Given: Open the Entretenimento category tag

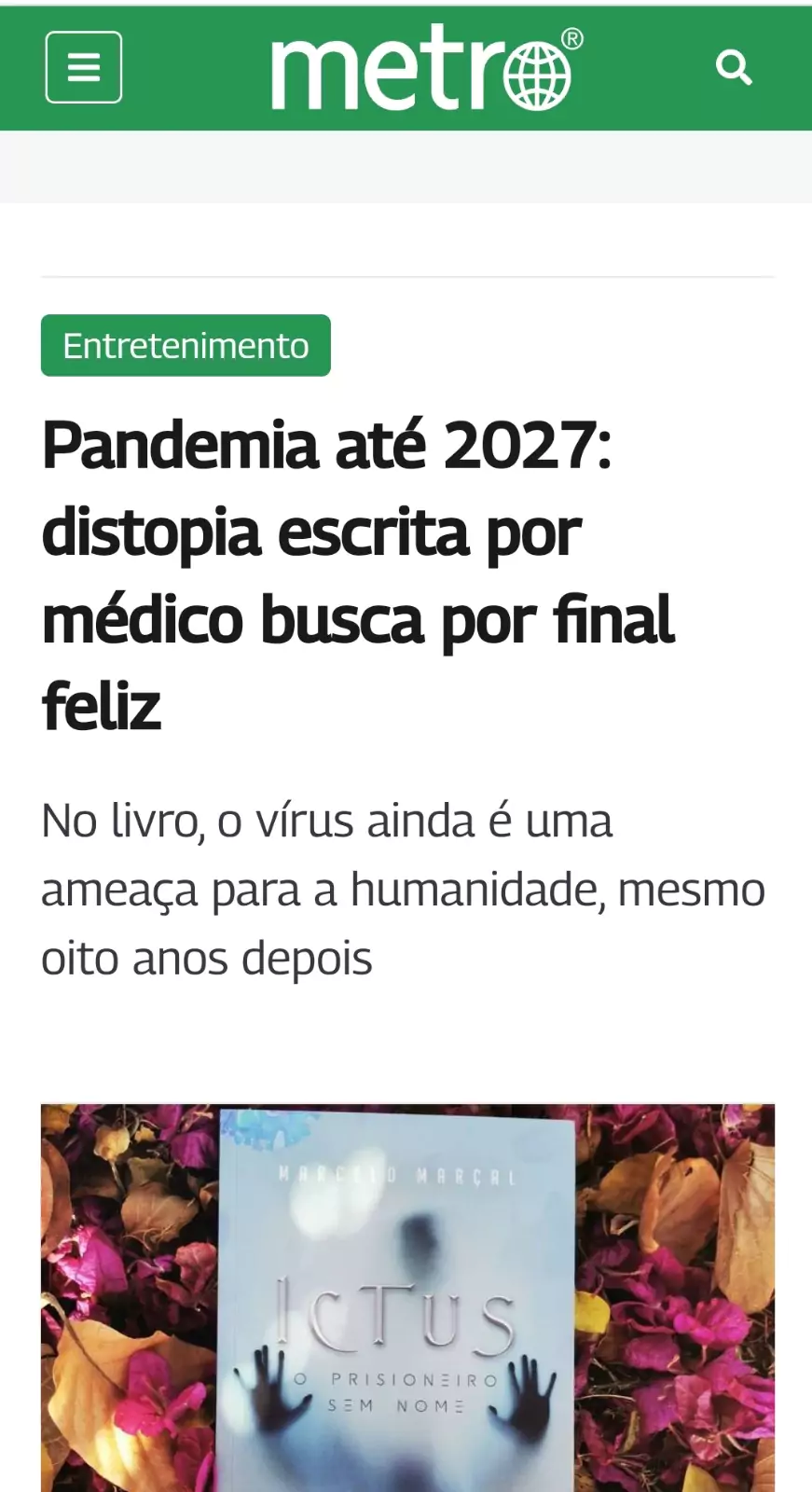Looking at the screenshot, I should 186,346.
